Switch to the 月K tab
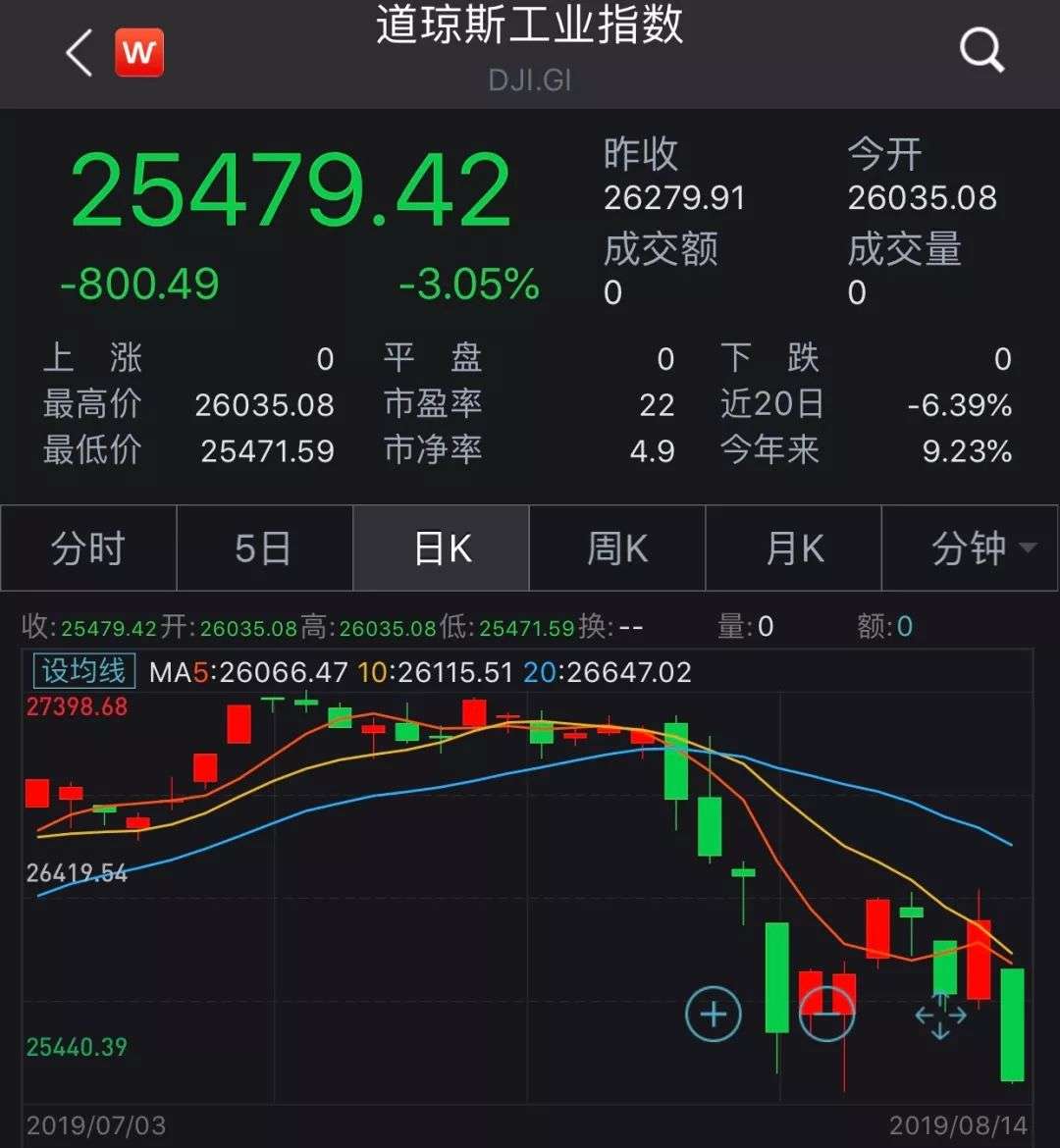This screenshot has height=1148, width=1060. click(x=793, y=548)
